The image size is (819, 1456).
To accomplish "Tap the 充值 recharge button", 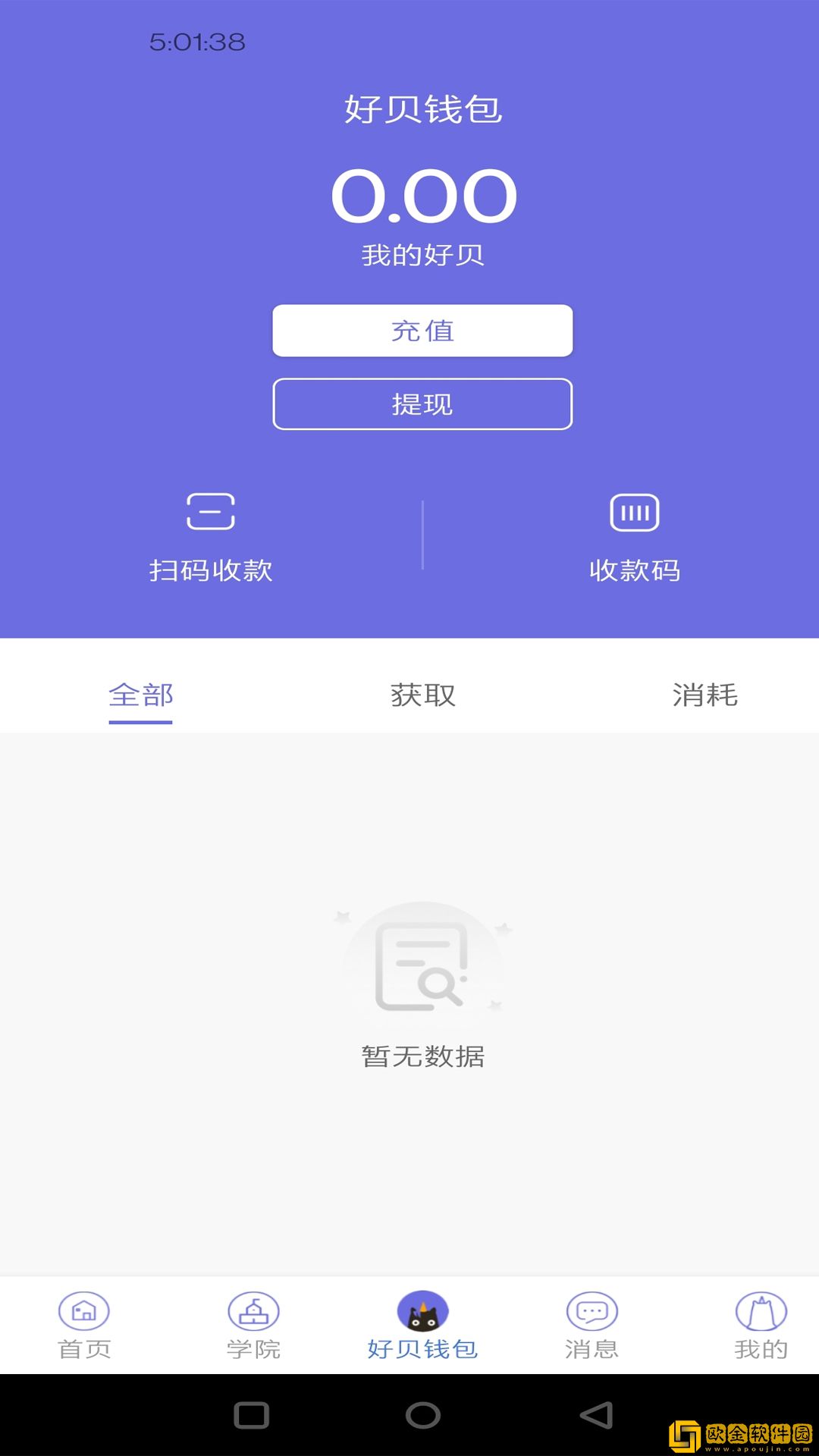I will tap(422, 330).
